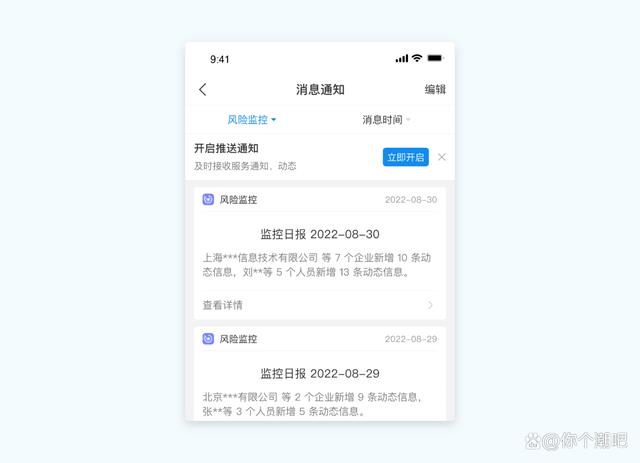Image resolution: width=640 pixels, height=463 pixels.
Task: Tap the 编辑 edit button
Action: [x=435, y=89]
